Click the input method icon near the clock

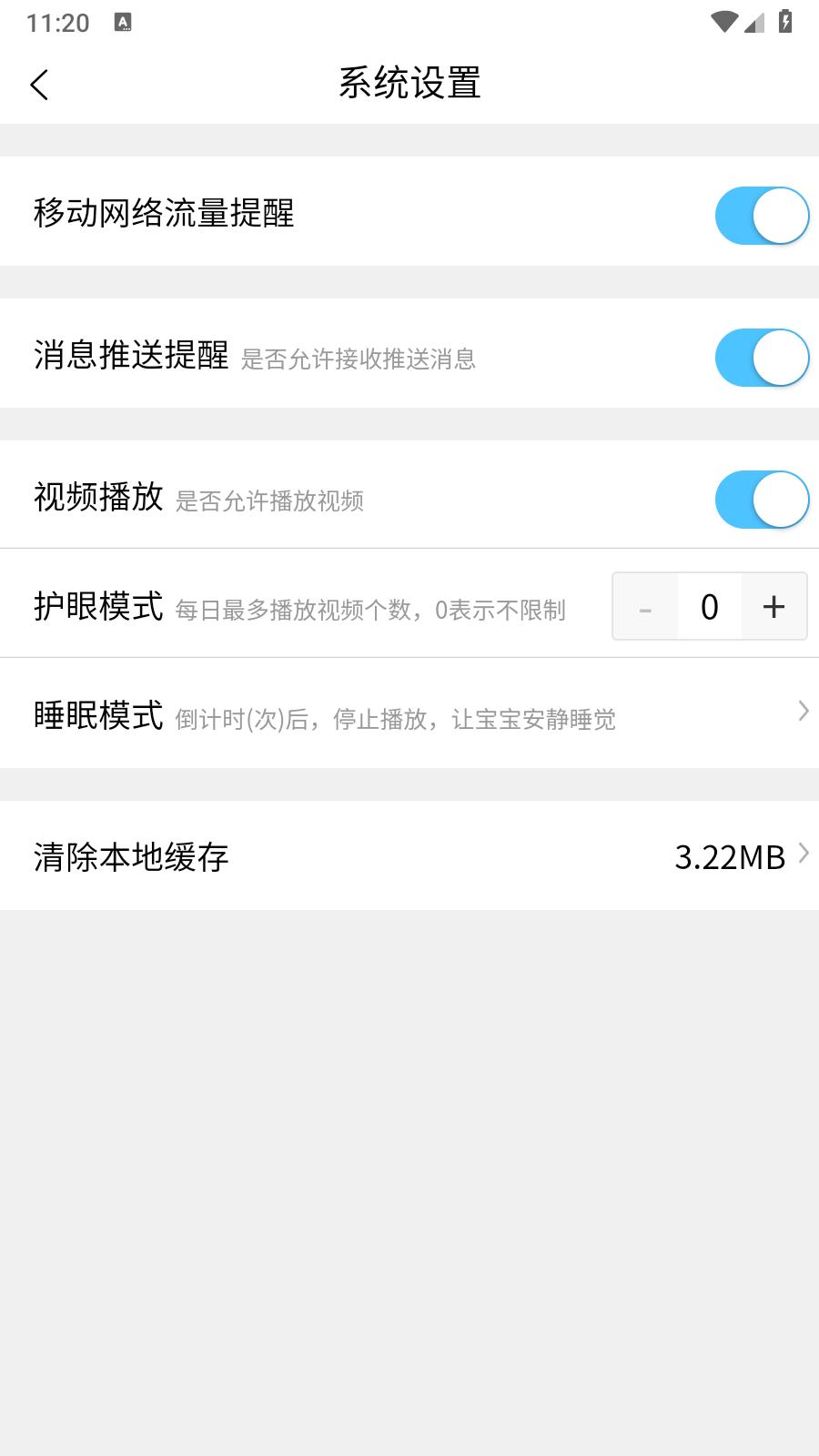[x=123, y=22]
